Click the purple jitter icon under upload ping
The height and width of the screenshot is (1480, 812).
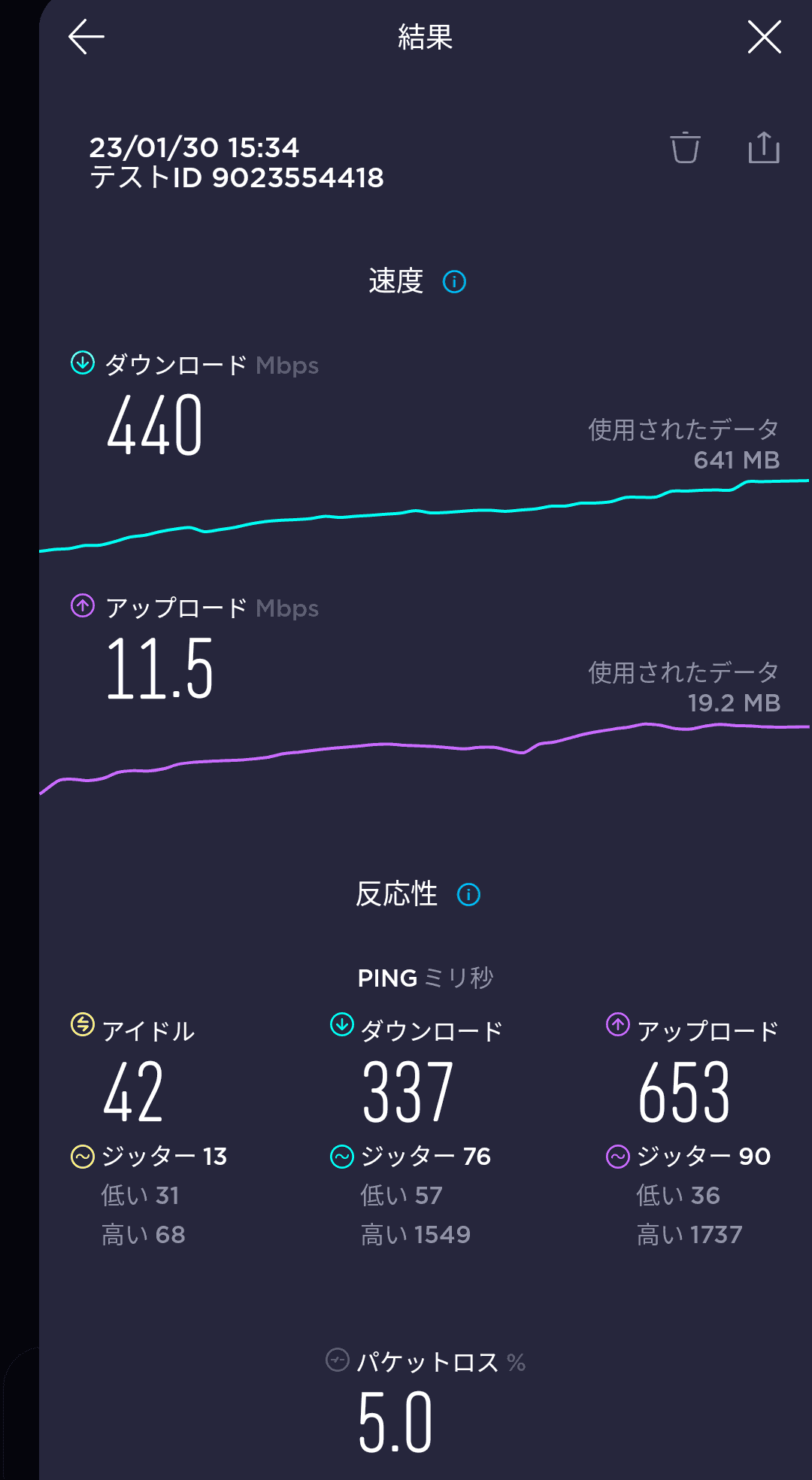[x=618, y=1155]
